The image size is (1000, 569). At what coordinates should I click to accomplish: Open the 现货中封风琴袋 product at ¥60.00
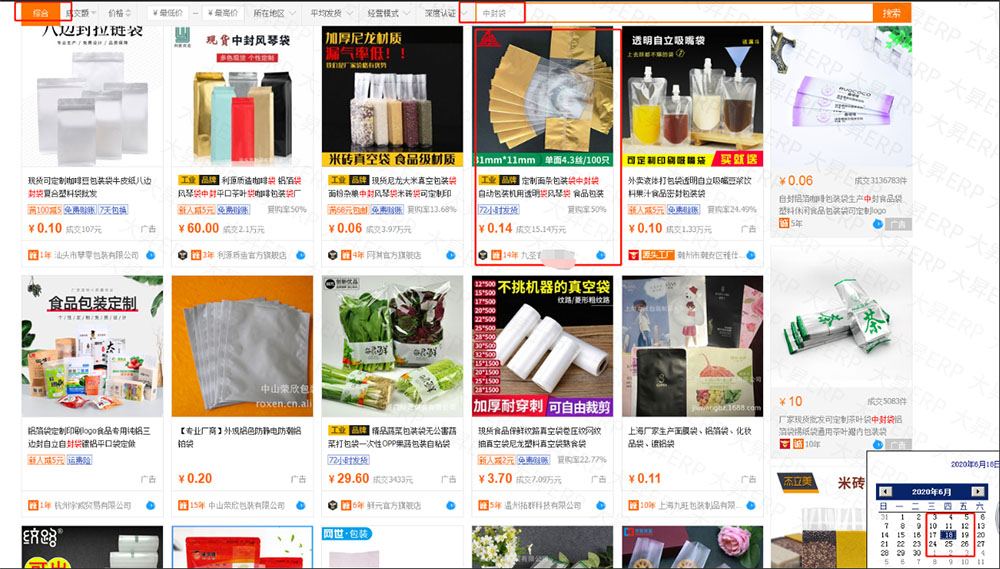[241, 100]
